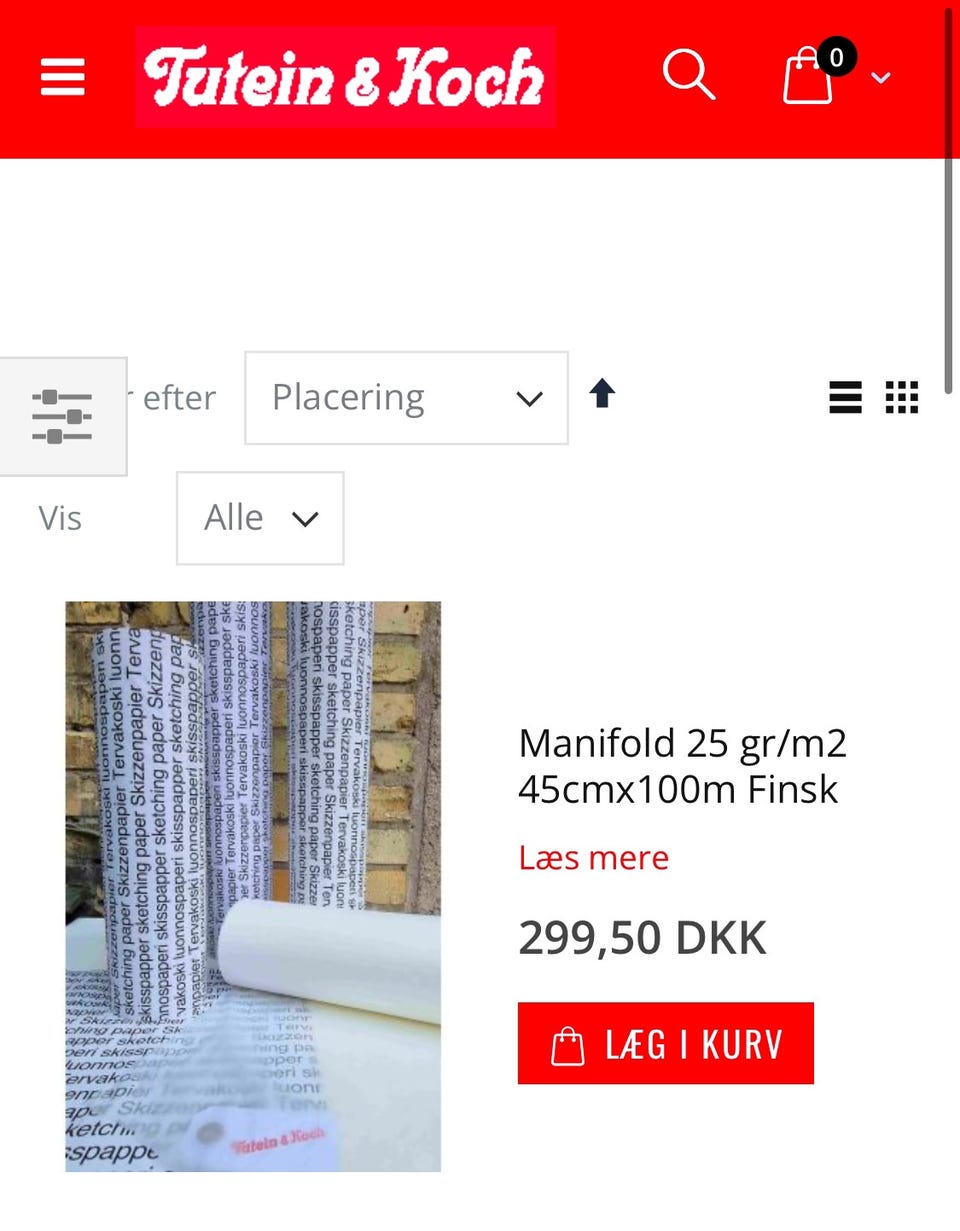Screen dimensions: 960x1231
Task: Open the shopping cart
Action: (x=806, y=75)
